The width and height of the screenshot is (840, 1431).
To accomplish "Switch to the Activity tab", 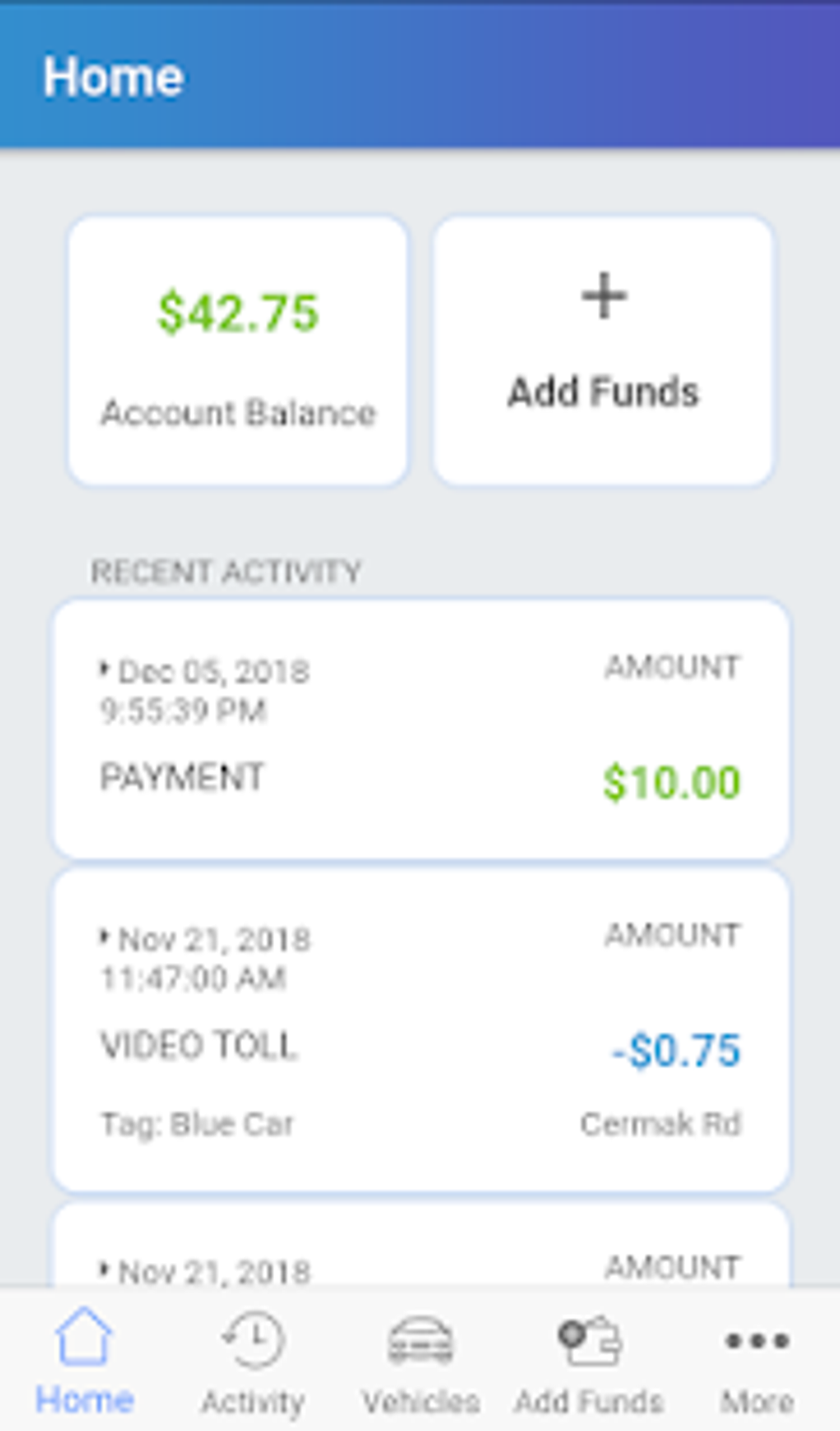I will [253, 1361].
